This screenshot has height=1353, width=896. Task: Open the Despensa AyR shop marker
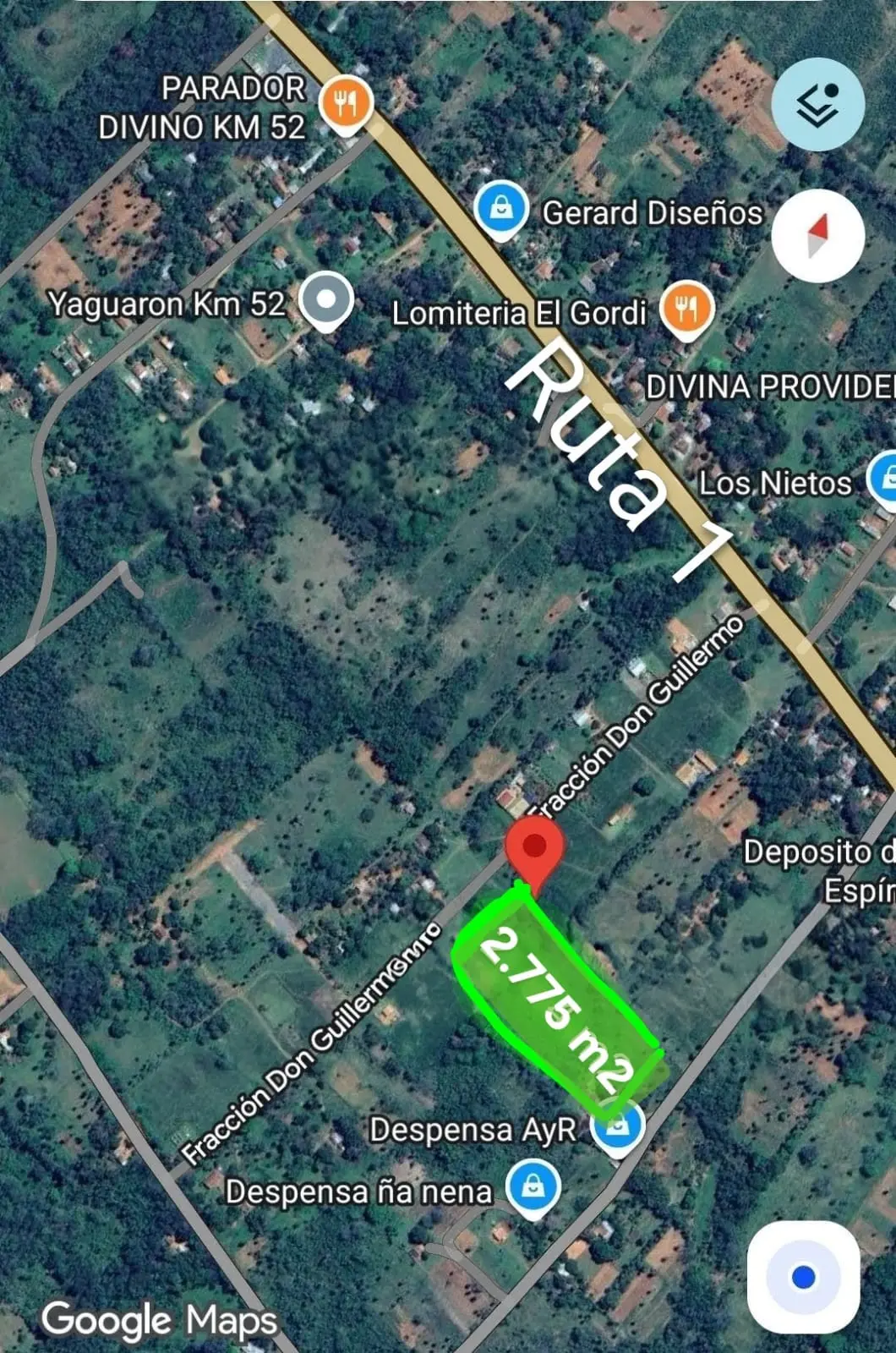click(x=619, y=1127)
